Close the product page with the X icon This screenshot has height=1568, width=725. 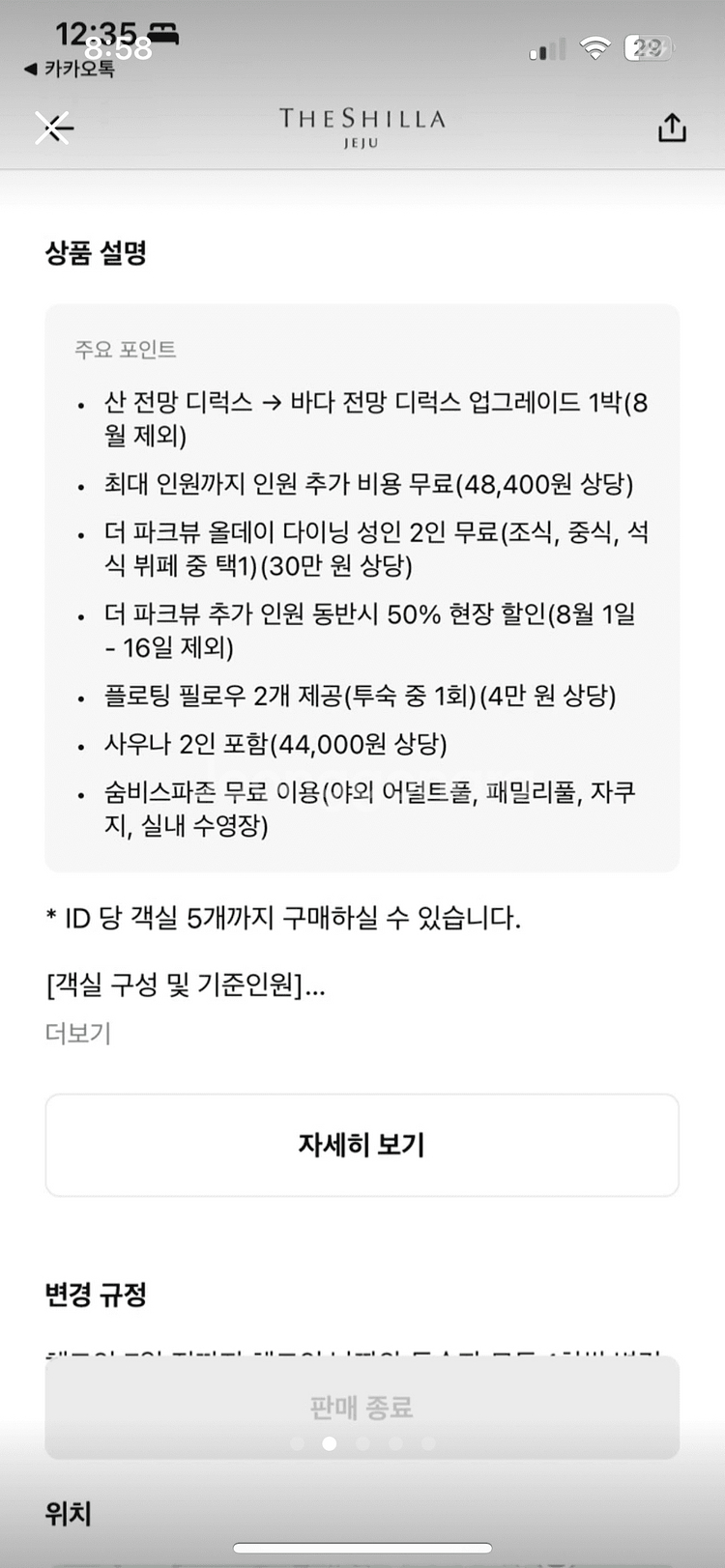(54, 128)
